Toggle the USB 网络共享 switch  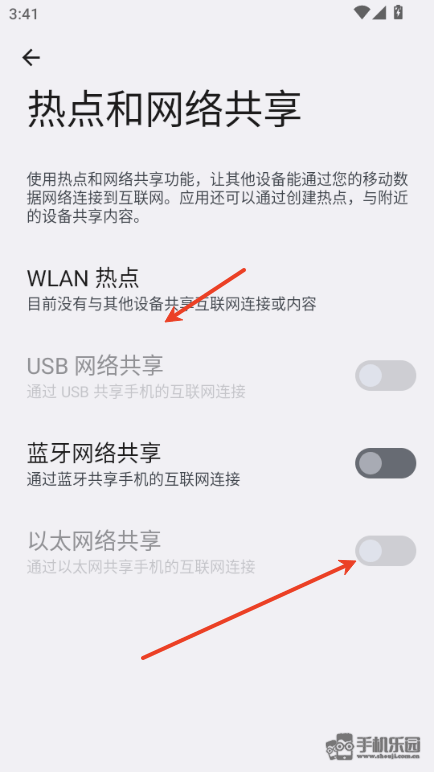(385, 376)
